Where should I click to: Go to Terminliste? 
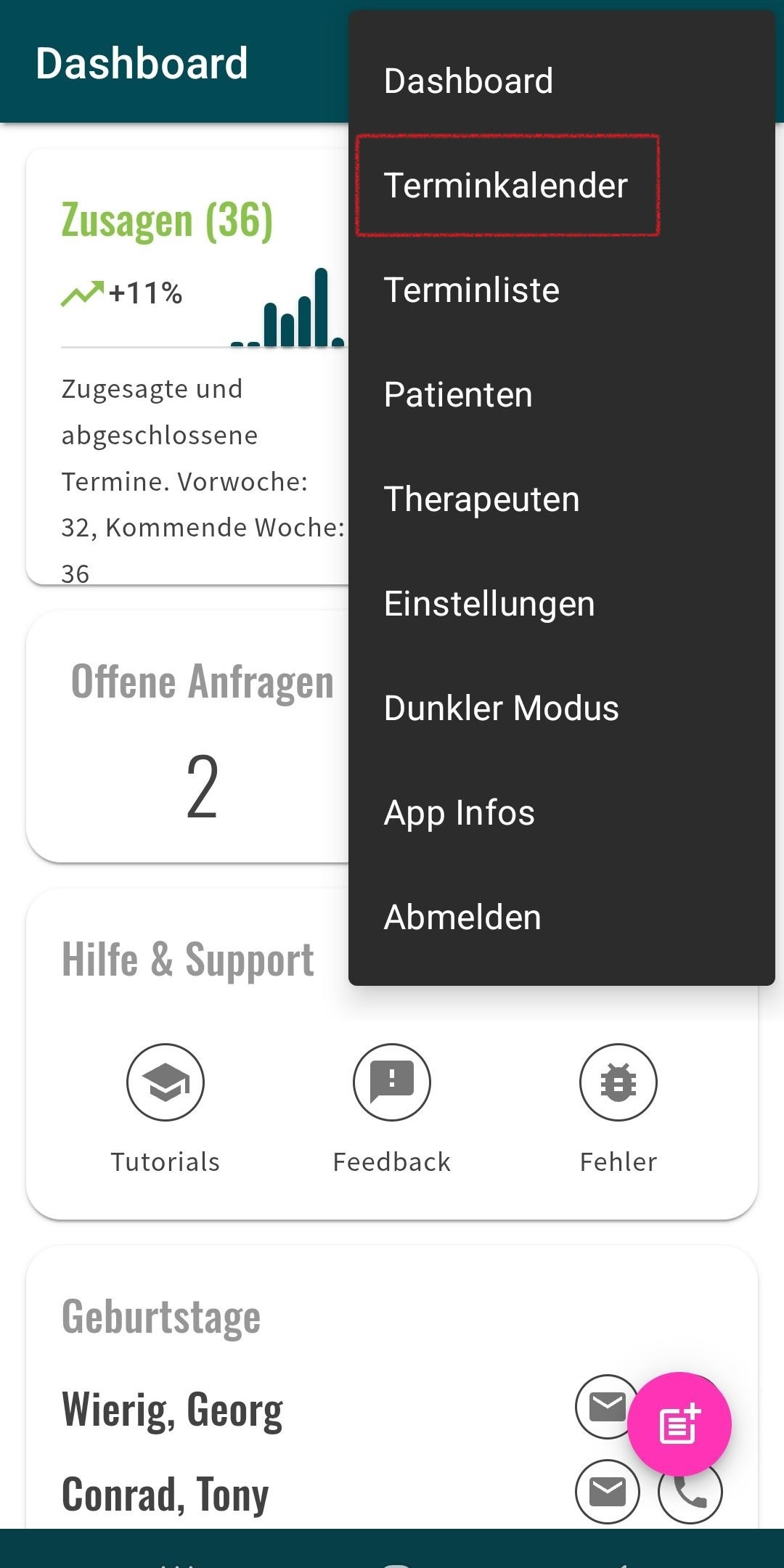pyautogui.click(x=472, y=290)
